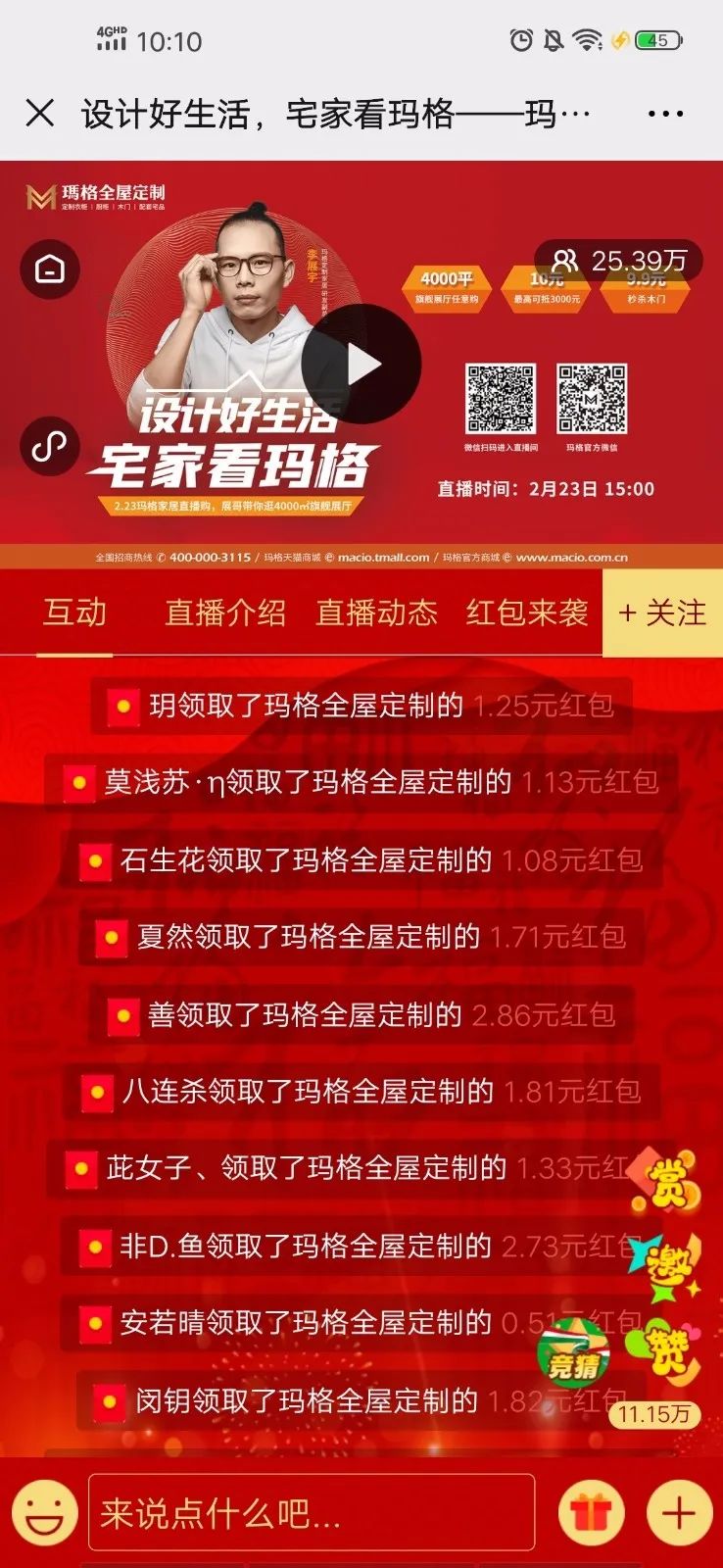This screenshot has width=723, height=1568.
Task: Open the 竞猜 guessing game
Action: pyautogui.click(x=572, y=1354)
